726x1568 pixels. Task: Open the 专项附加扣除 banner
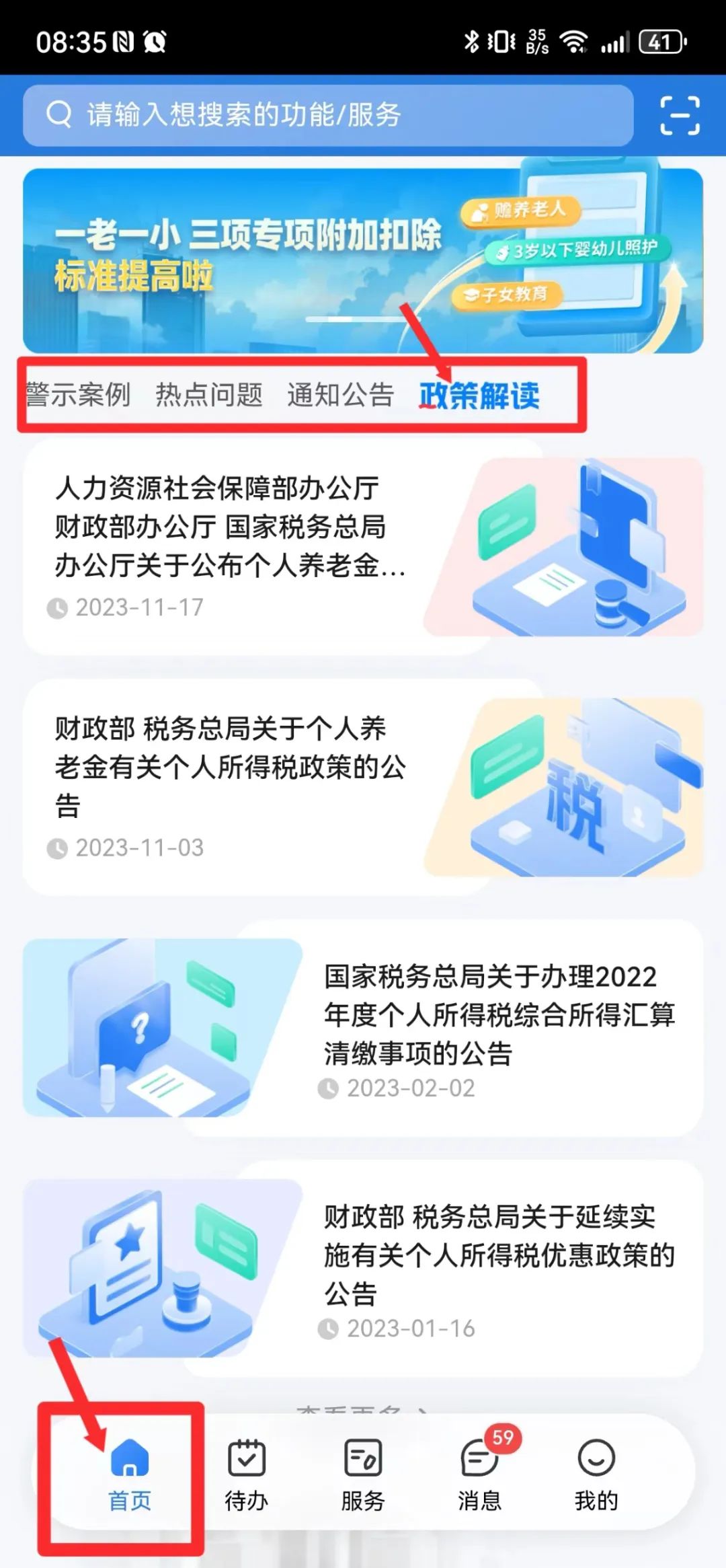[x=363, y=261]
